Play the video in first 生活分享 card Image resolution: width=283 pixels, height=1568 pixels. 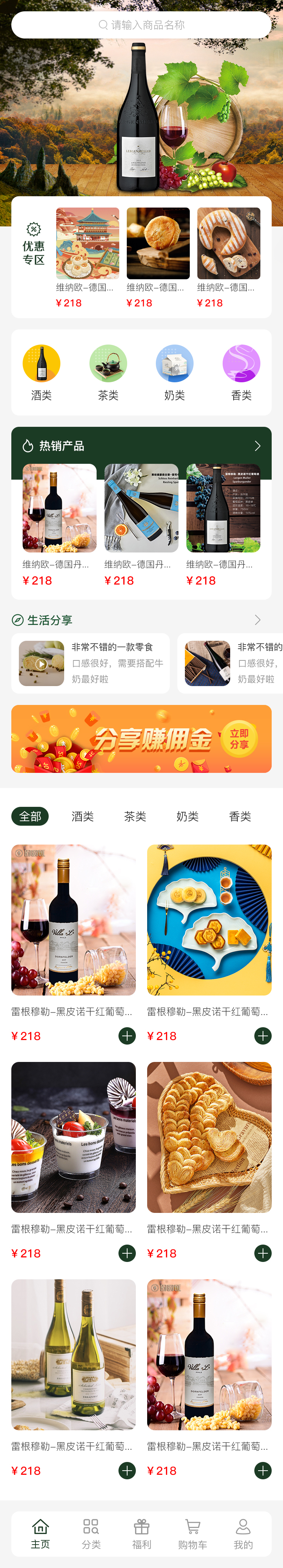tap(42, 663)
